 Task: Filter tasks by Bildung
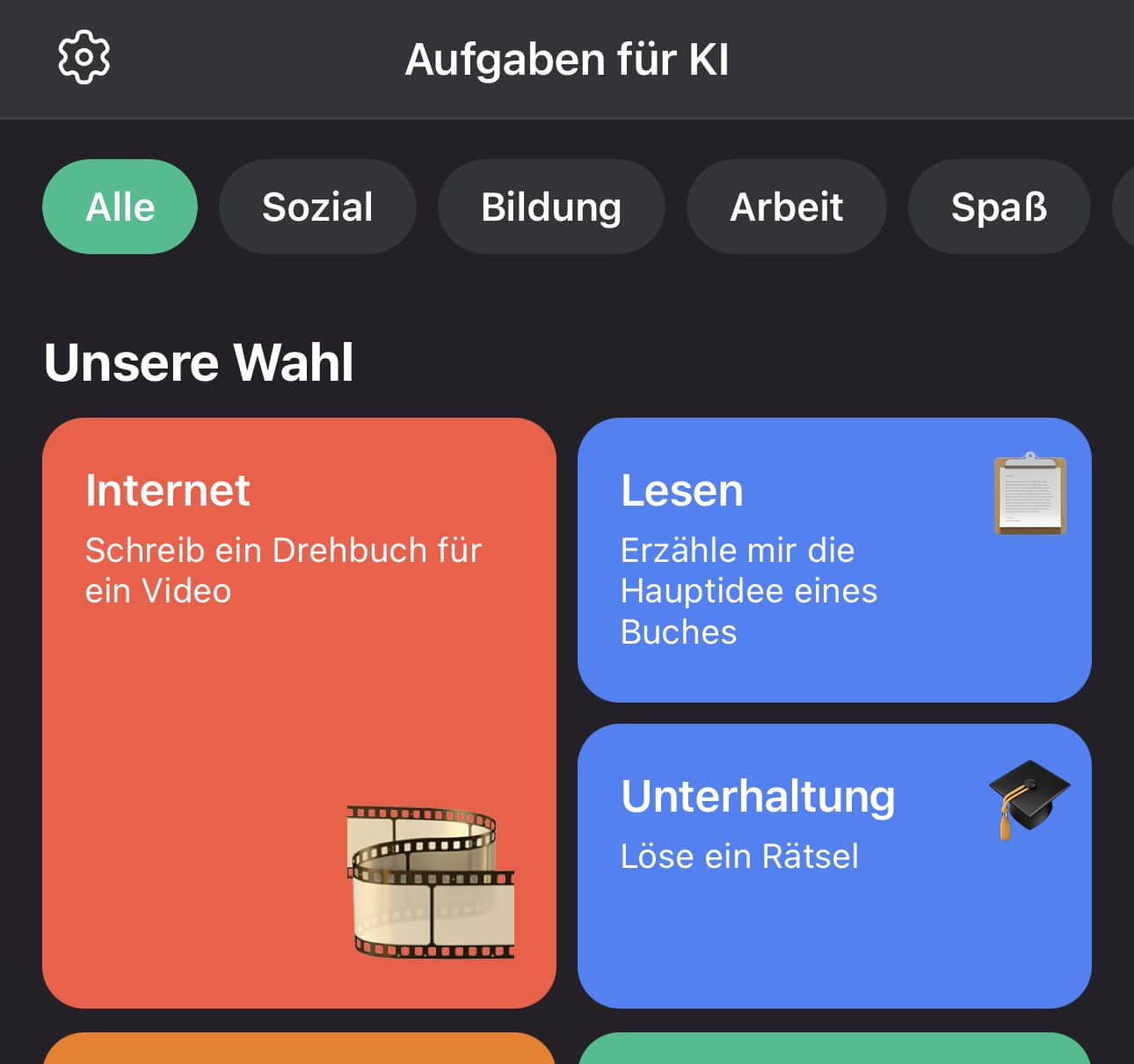point(551,208)
